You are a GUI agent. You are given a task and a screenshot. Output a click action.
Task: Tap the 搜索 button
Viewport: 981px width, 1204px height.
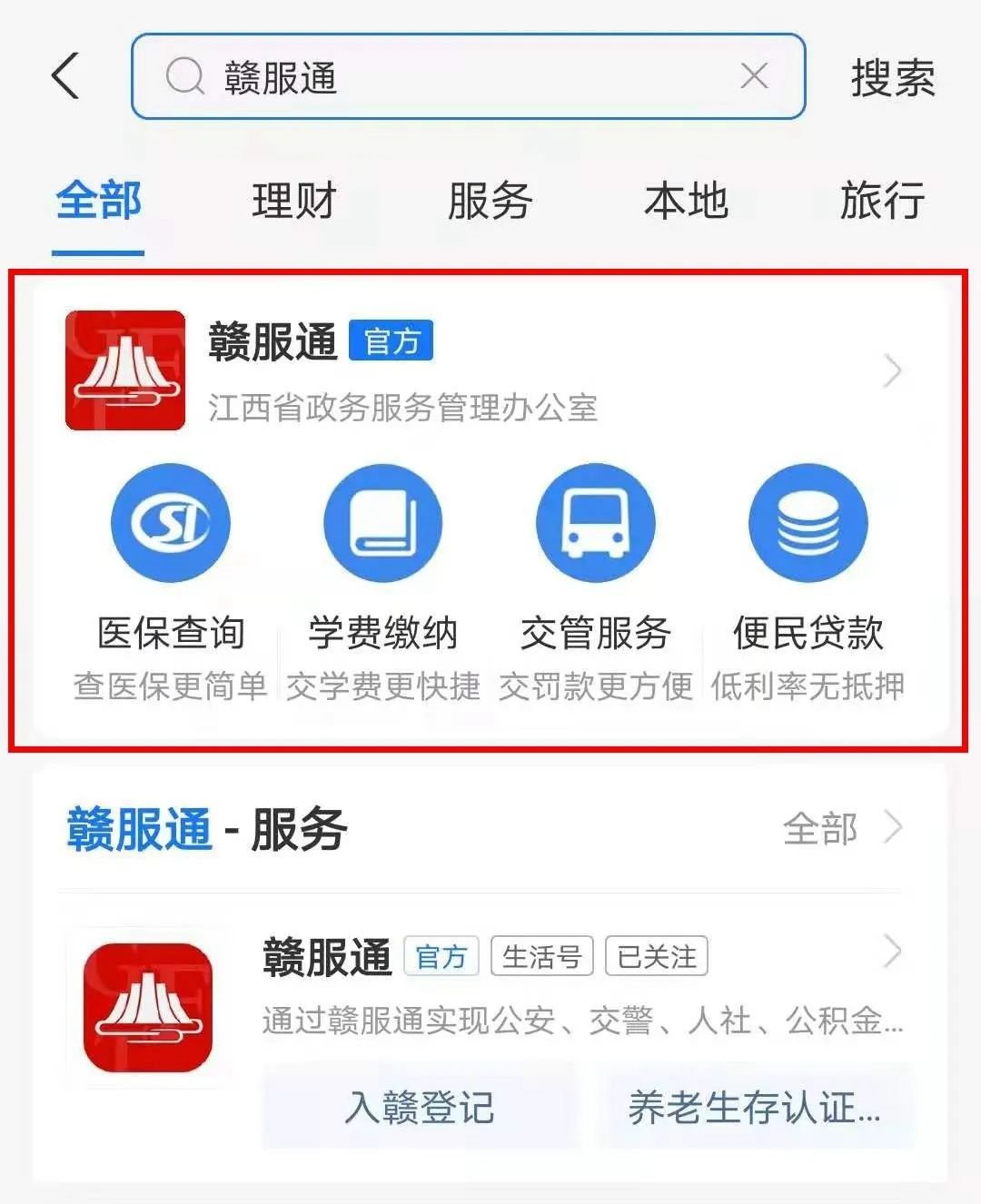tap(893, 78)
